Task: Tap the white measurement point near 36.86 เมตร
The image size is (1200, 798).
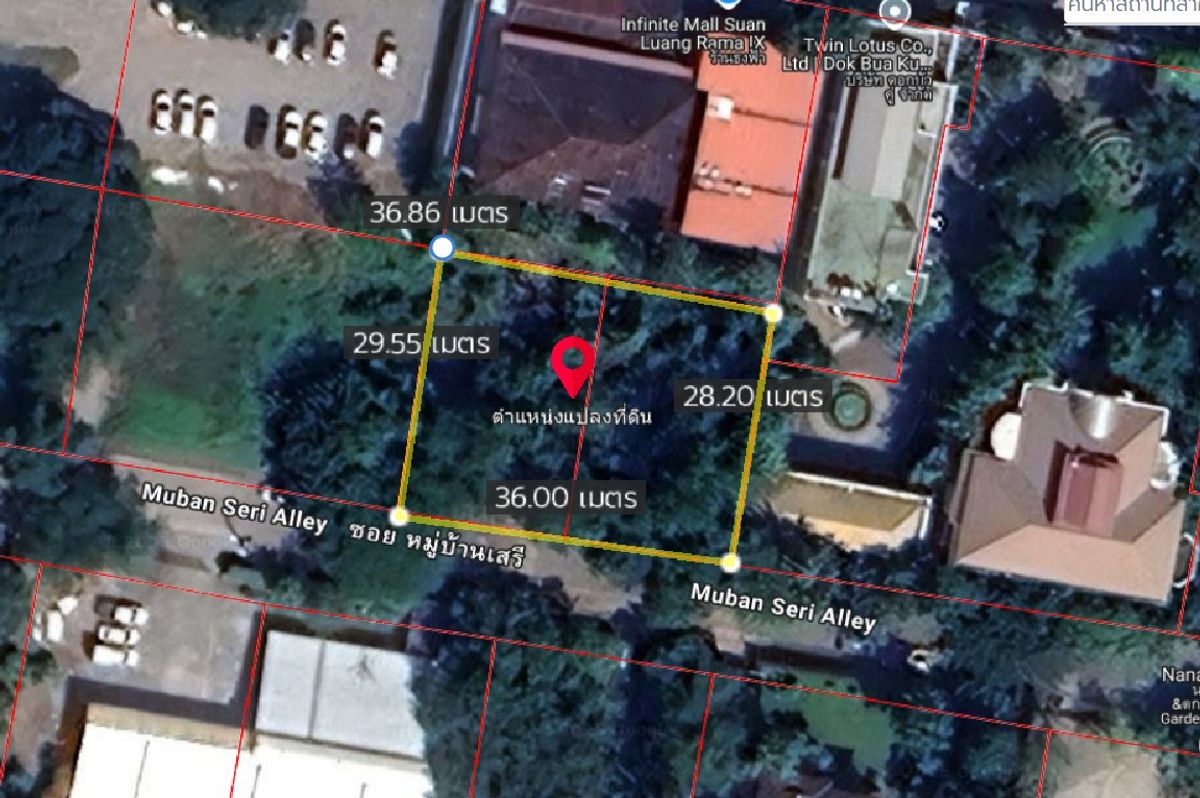Action: (x=442, y=248)
